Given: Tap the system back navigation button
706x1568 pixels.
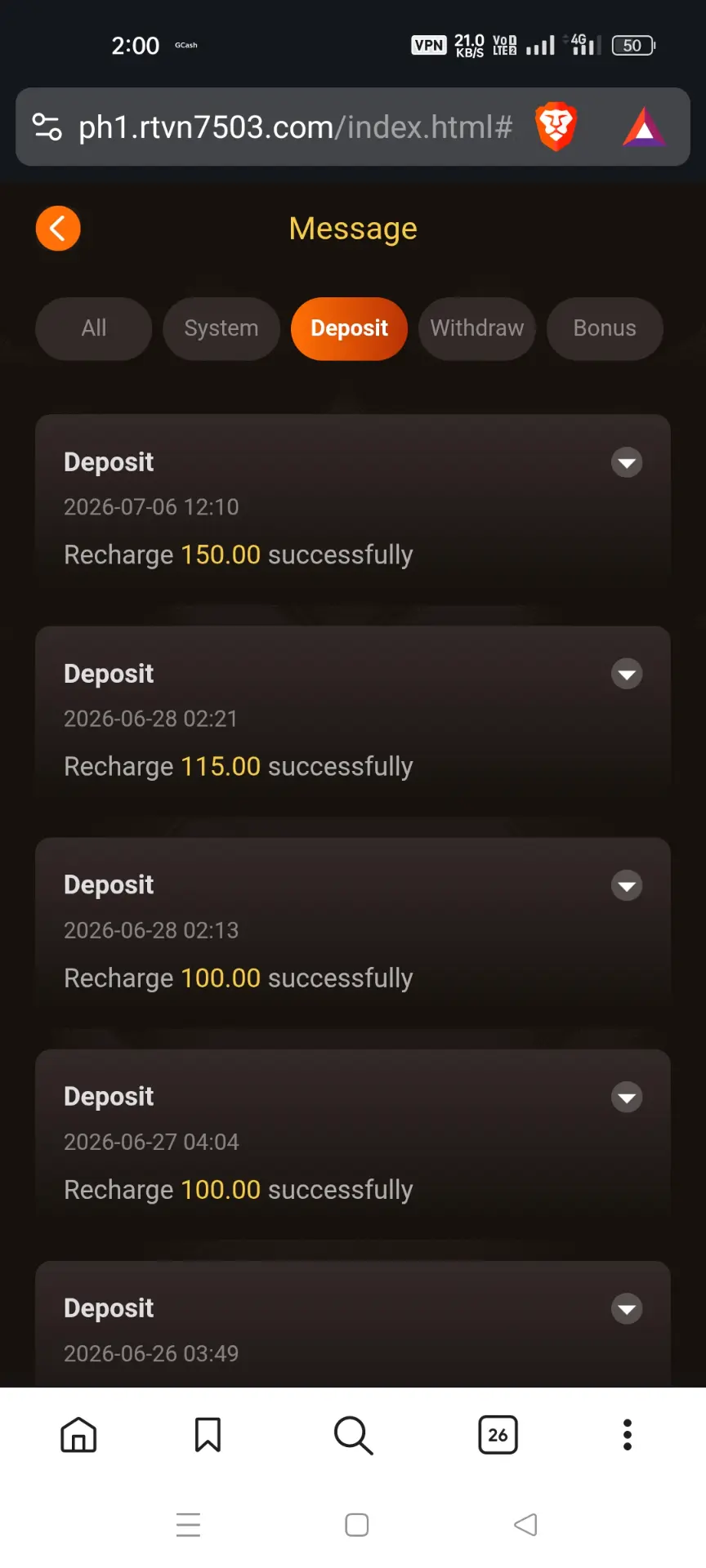Looking at the screenshot, I should pos(525,1525).
